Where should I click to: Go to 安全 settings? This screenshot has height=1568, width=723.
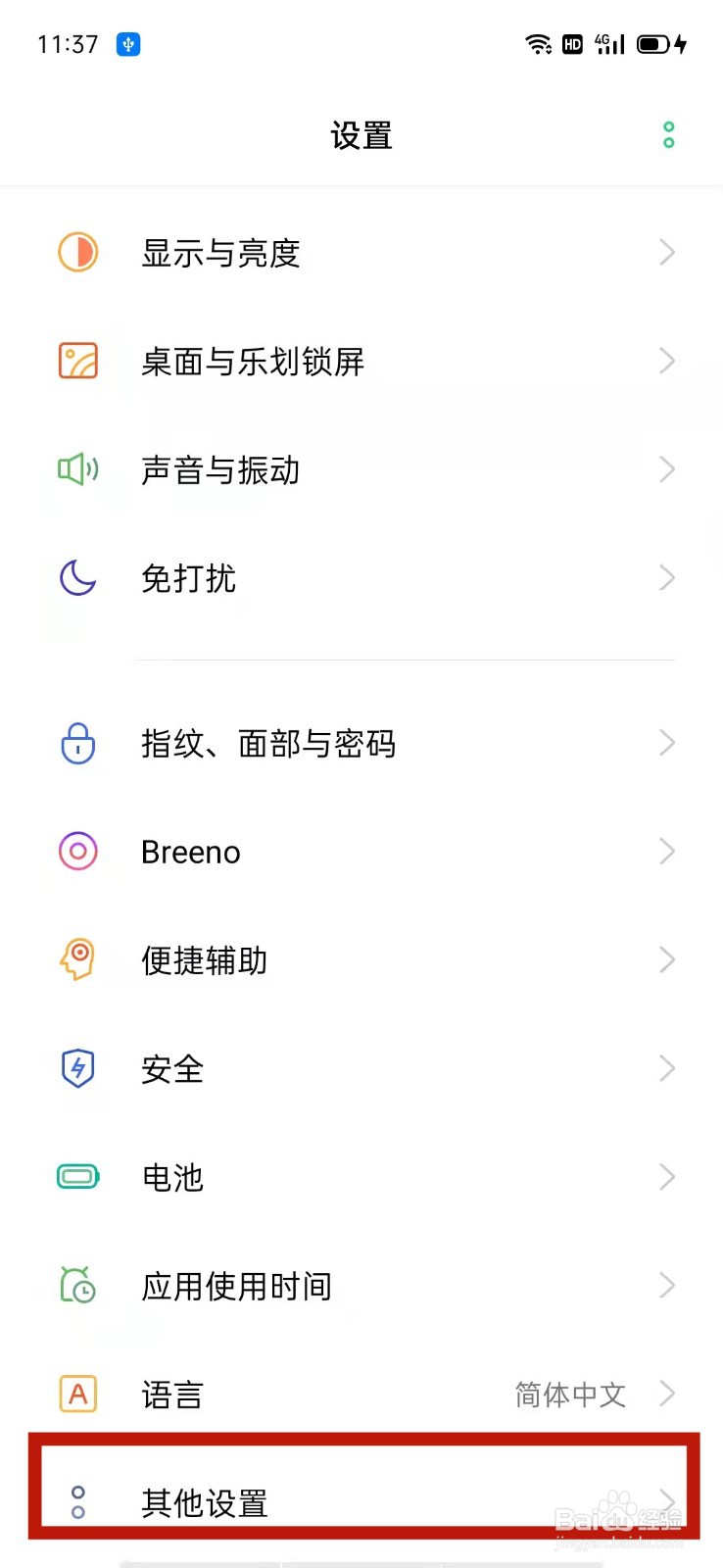pos(361,1068)
